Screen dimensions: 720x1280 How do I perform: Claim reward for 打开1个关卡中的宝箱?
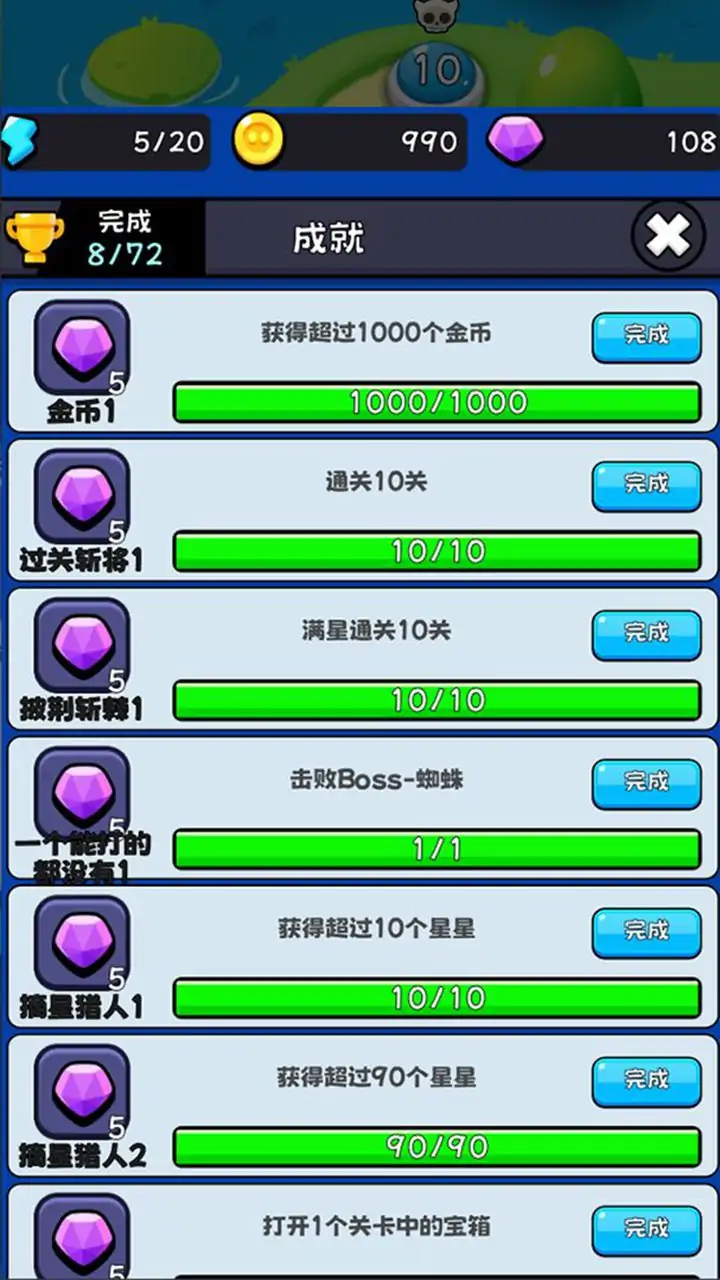pos(646,1231)
